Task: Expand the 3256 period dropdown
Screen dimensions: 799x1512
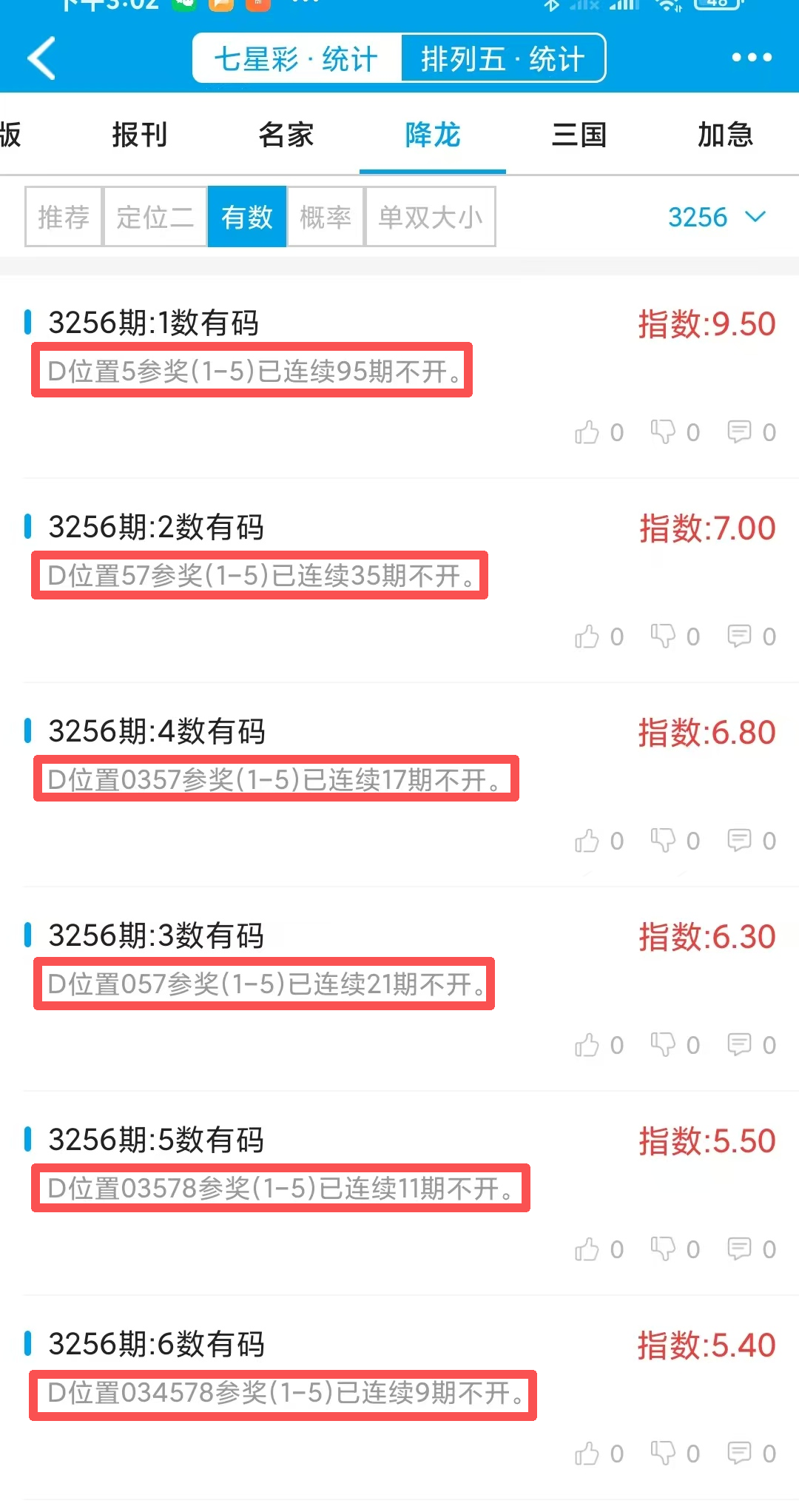Action: point(716,217)
